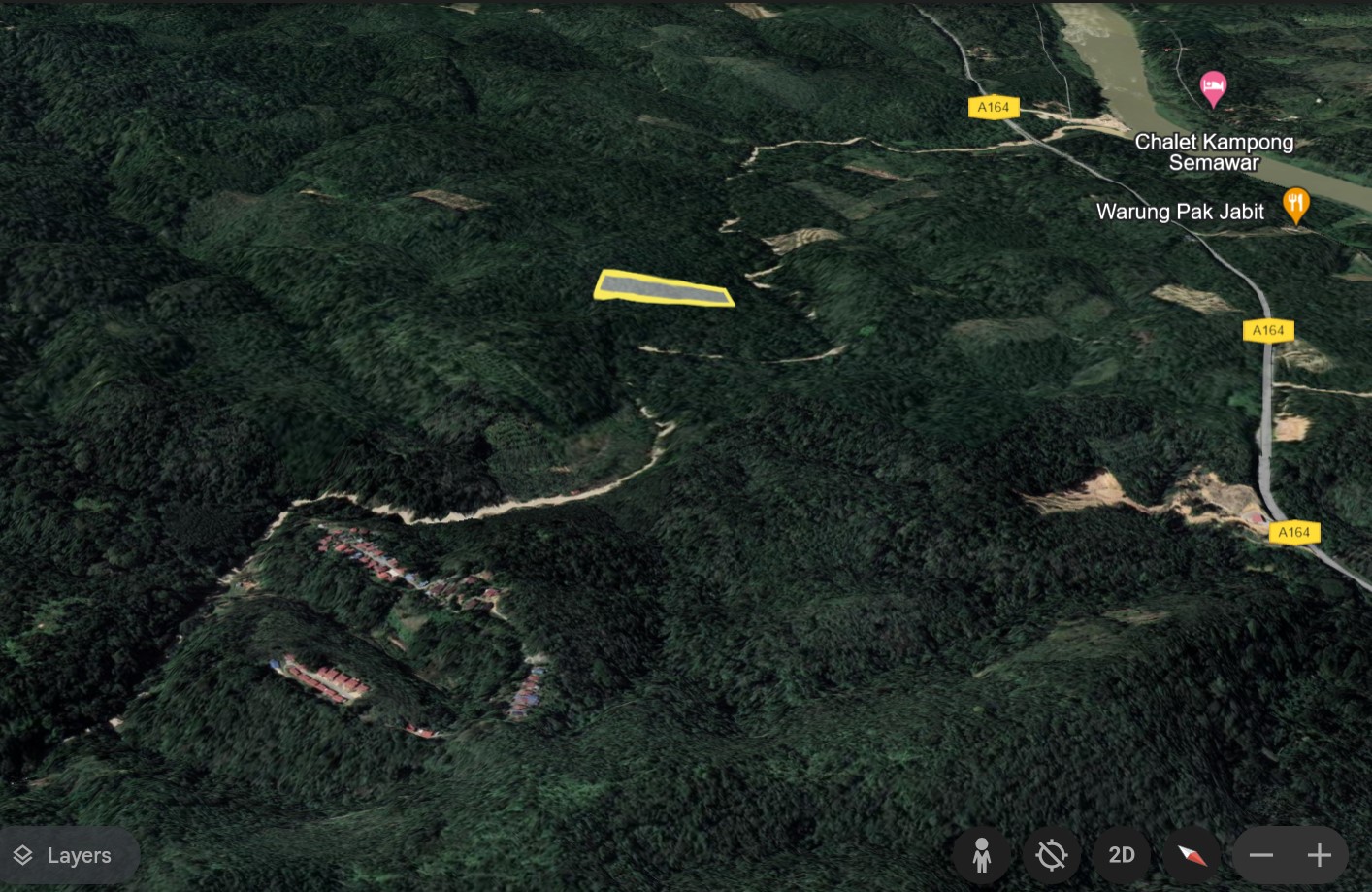The image size is (1372, 892).
Task: Toggle the rotation lock icon
Action: tap(1052, 855)
